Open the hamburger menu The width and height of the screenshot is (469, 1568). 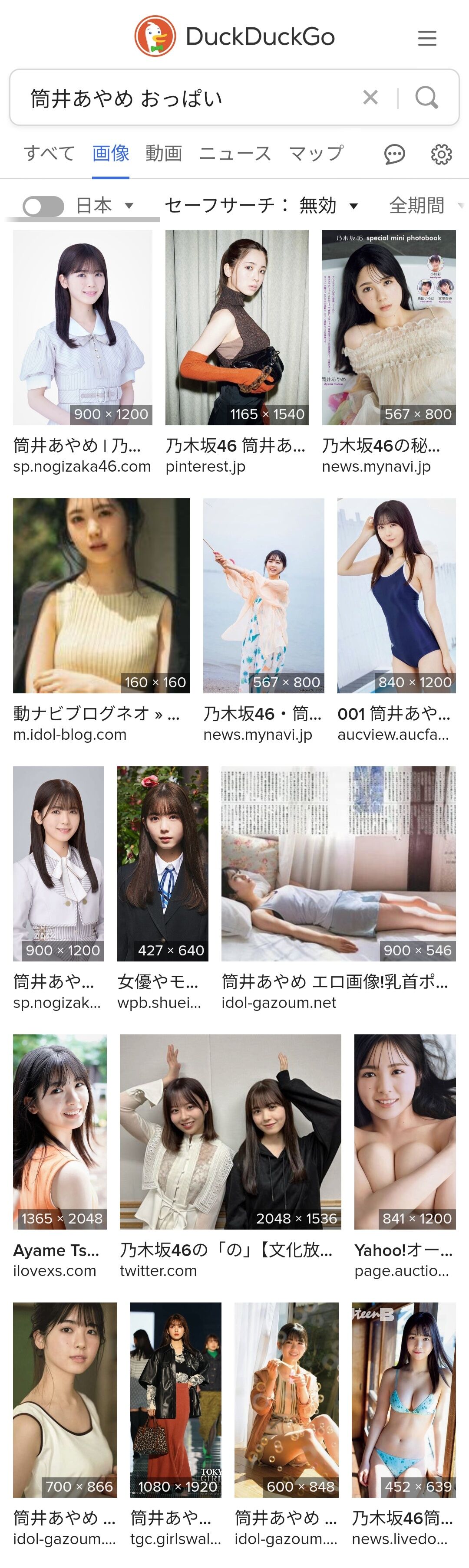427,38
